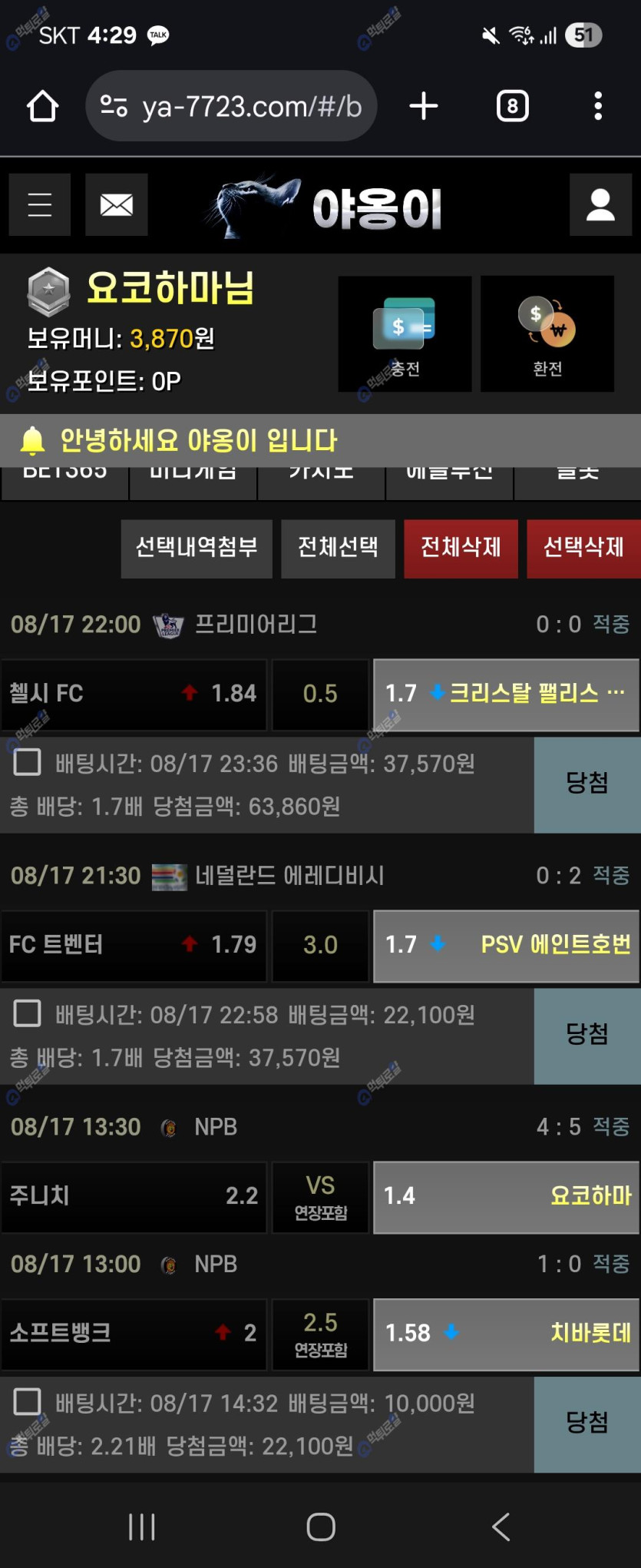Open the user profile icon
Image resolution: width=641 pixels, height=1568 pixels.
(600, 205)
